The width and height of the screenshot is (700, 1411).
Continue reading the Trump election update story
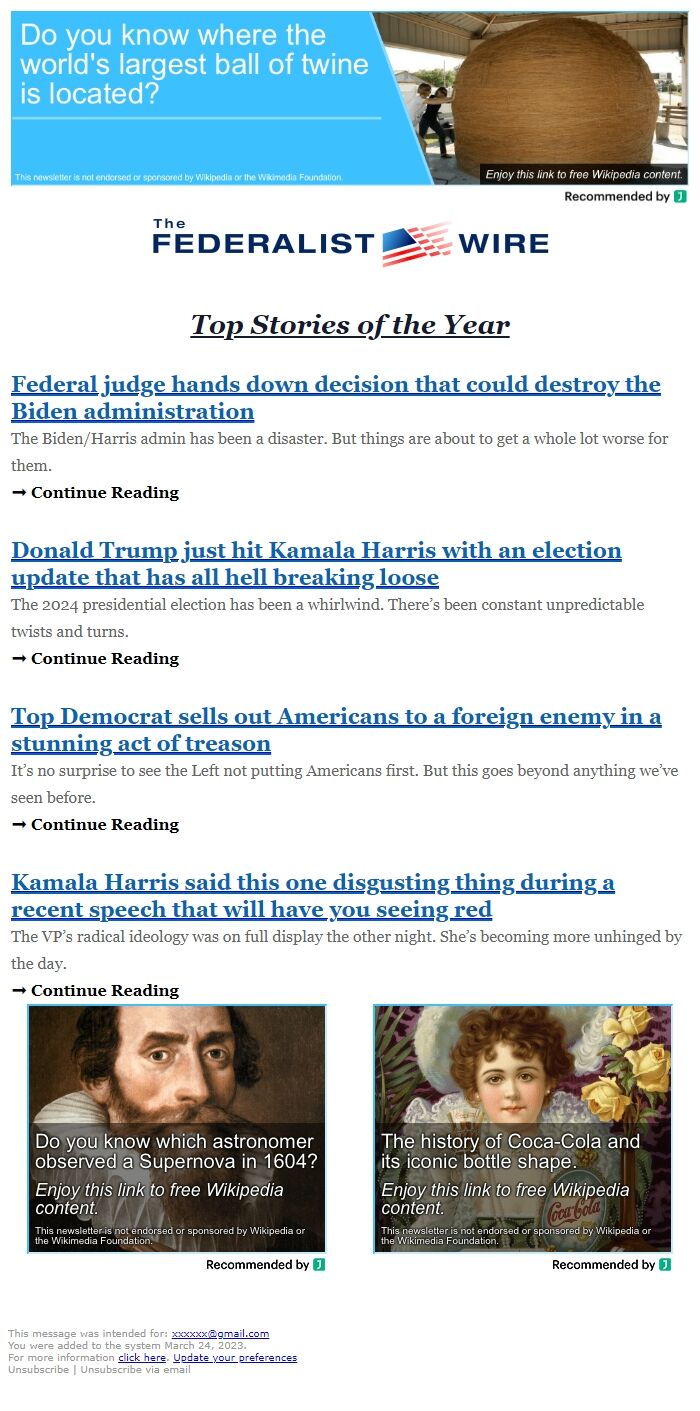point(95,658)
